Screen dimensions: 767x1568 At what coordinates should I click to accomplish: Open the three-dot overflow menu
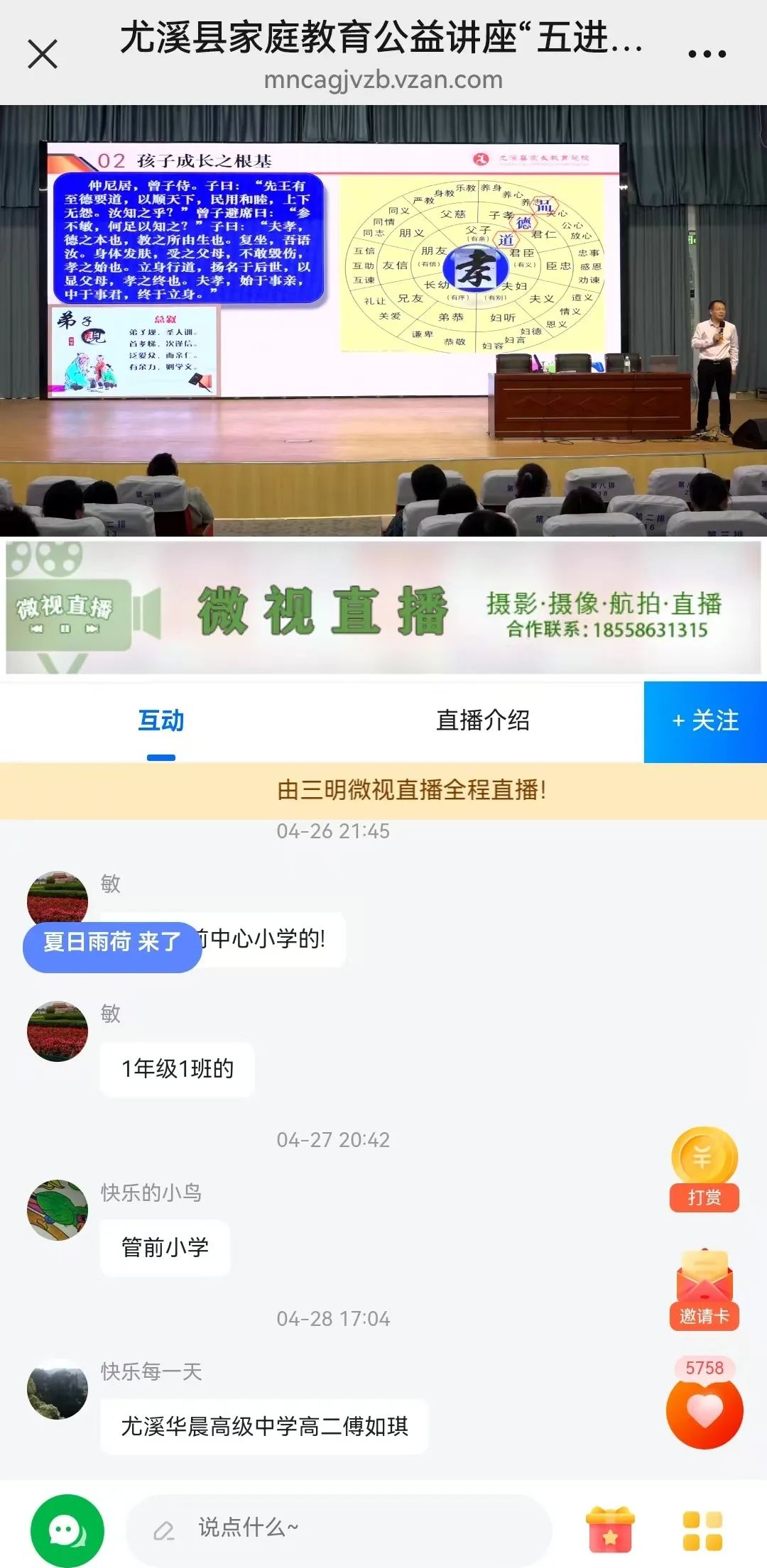pyautogui.click(x=706, y=54)
